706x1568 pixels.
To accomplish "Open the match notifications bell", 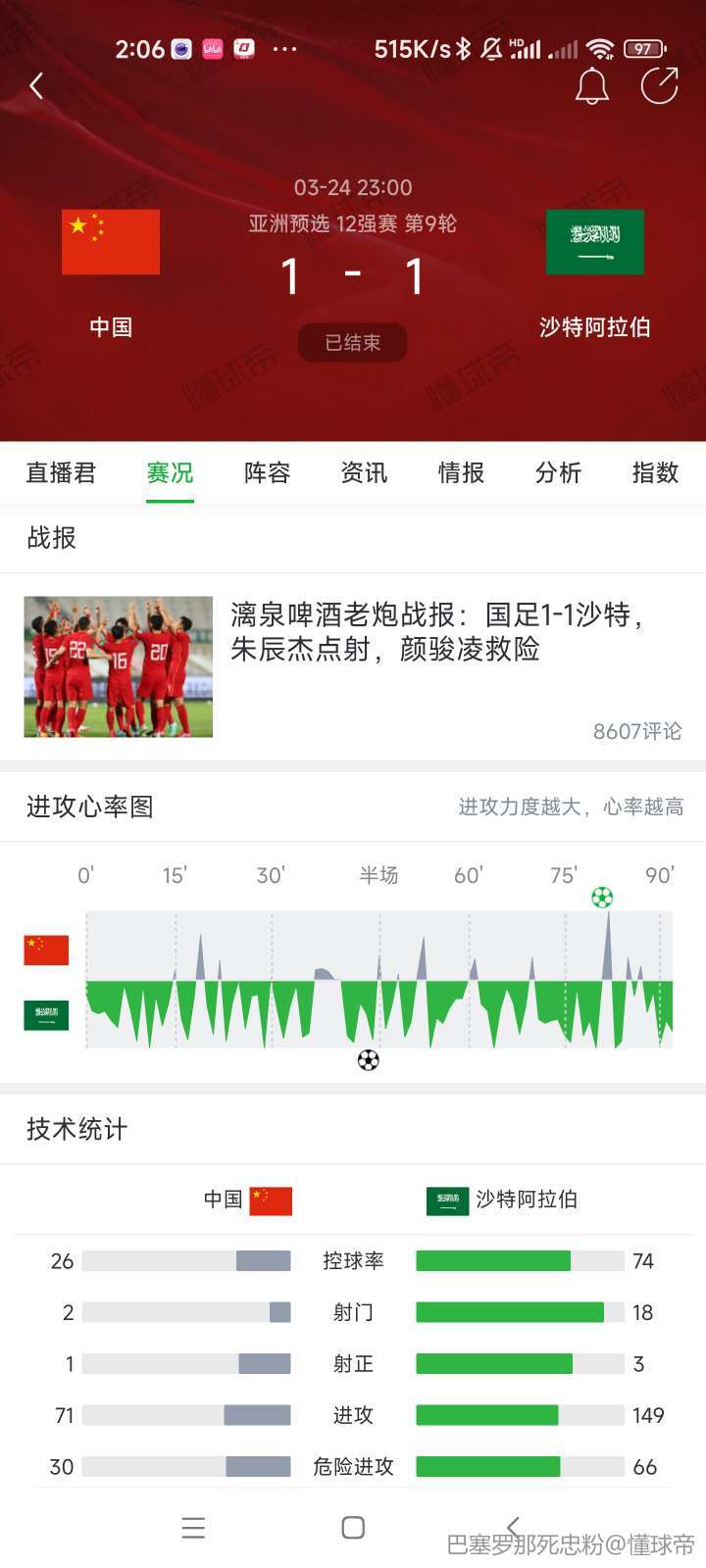I will [591, 86].
